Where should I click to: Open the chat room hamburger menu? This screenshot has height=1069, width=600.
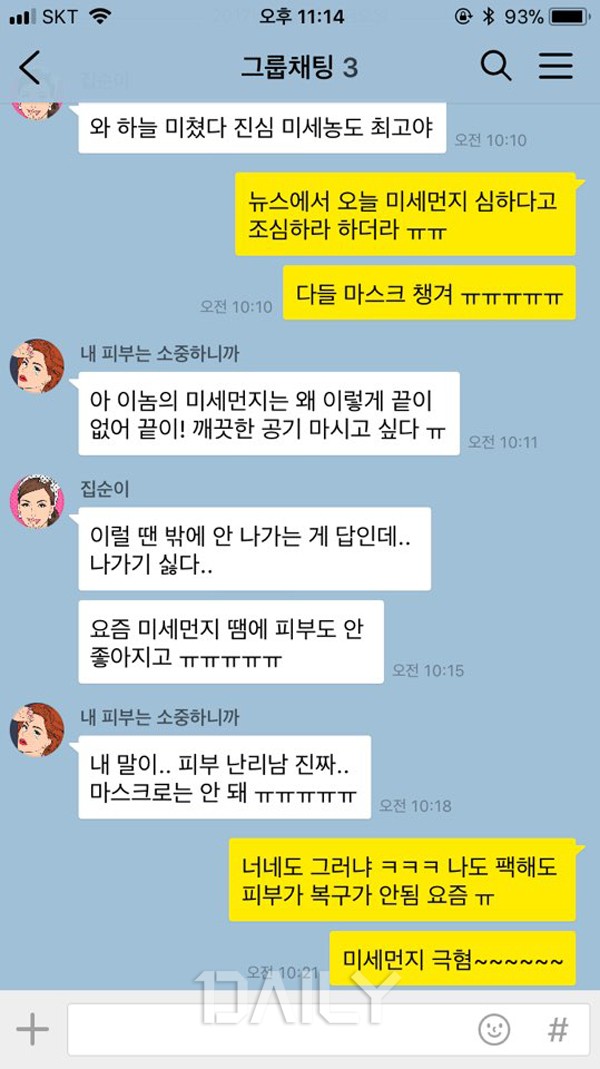pyautogui.click(x=556, y=67)
